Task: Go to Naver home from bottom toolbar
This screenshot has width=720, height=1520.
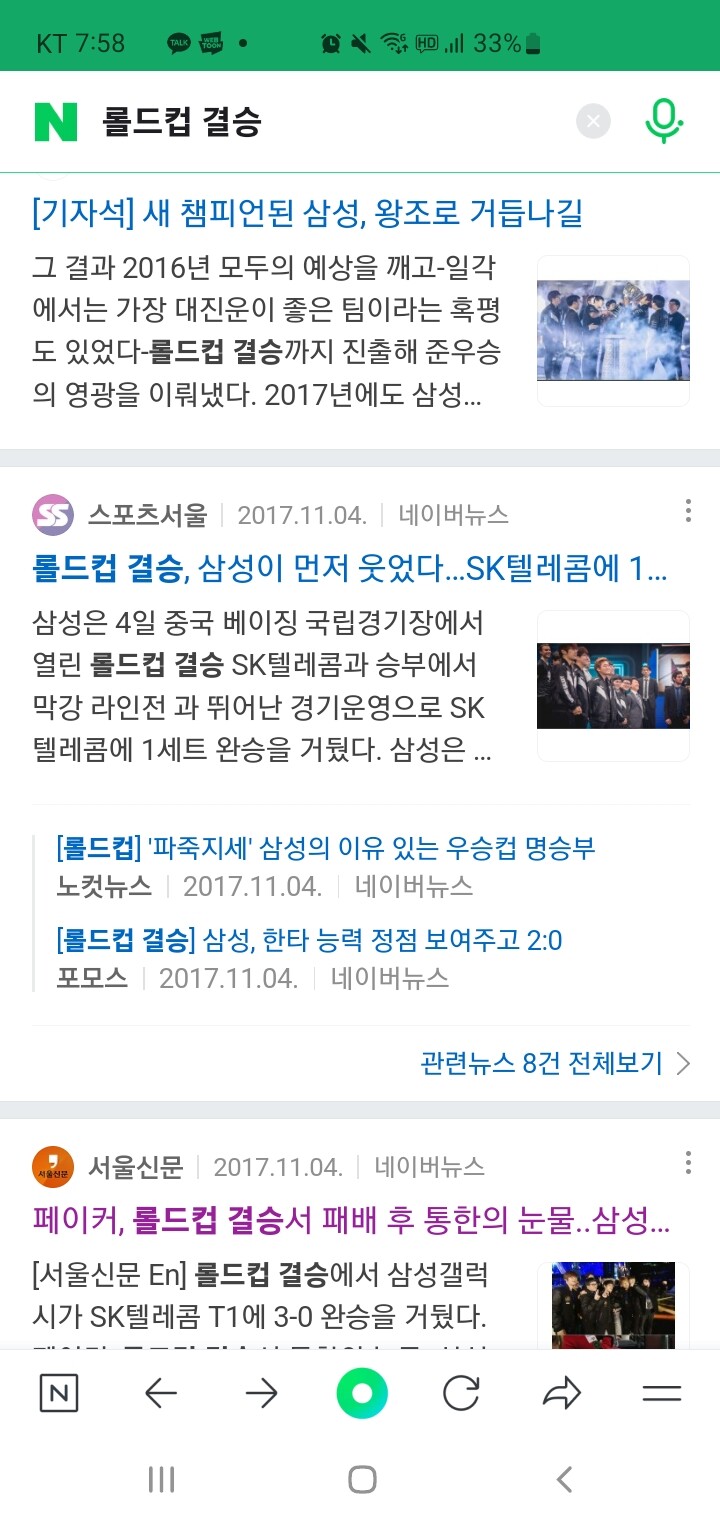Action: tap(59, 1393)
